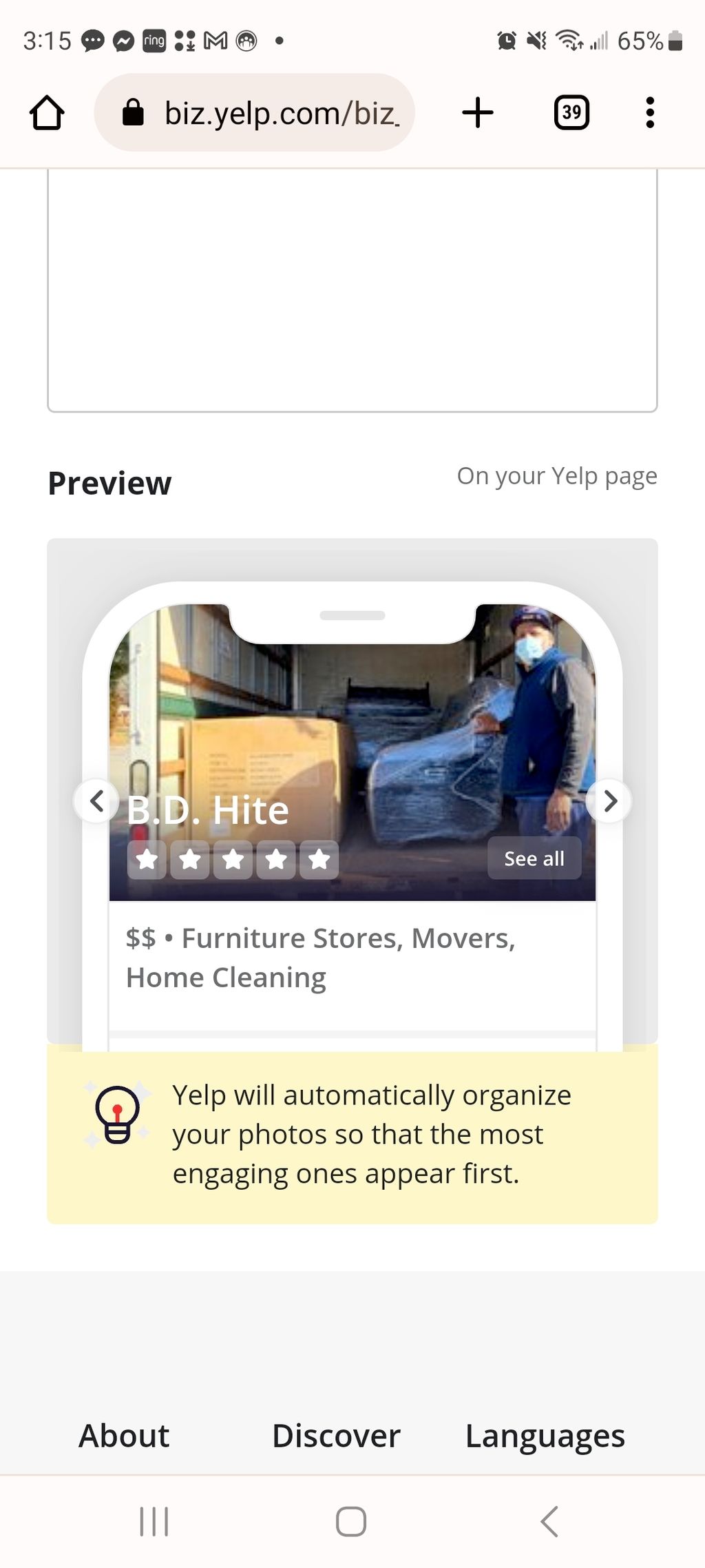Viewport: 705px width, 1568px height.
Task: Tap the biz.yelp.com address bar
Action: (x=255, y=112)
